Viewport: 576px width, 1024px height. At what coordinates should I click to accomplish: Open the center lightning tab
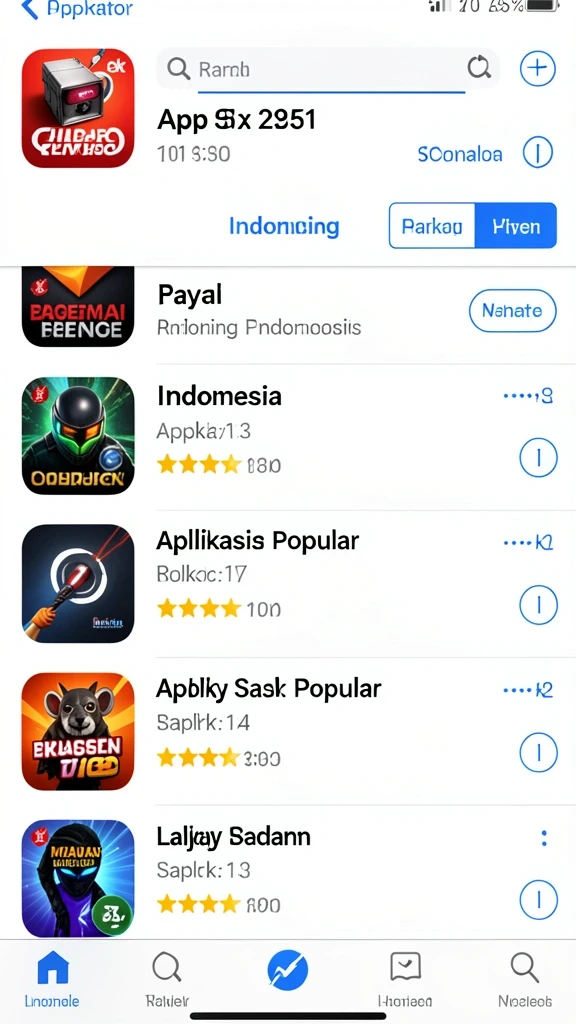[287, 968]
